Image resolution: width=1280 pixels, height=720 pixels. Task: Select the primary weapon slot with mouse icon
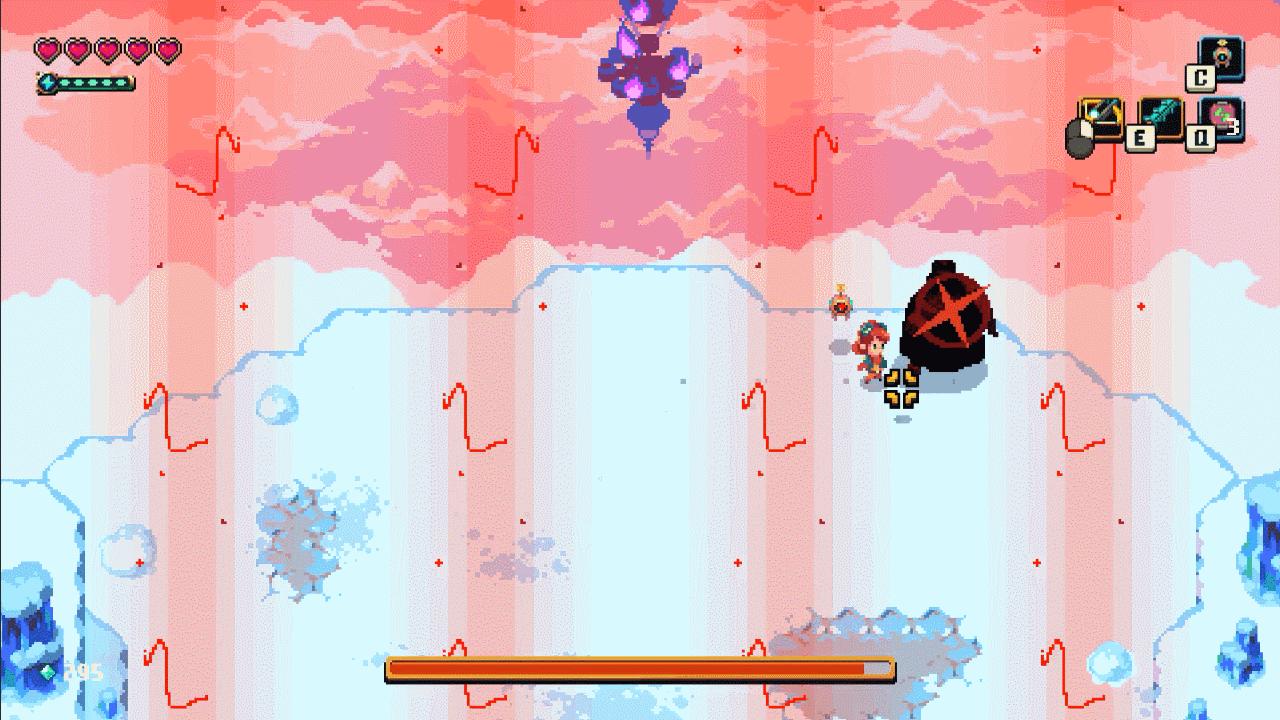point(1100,118)
